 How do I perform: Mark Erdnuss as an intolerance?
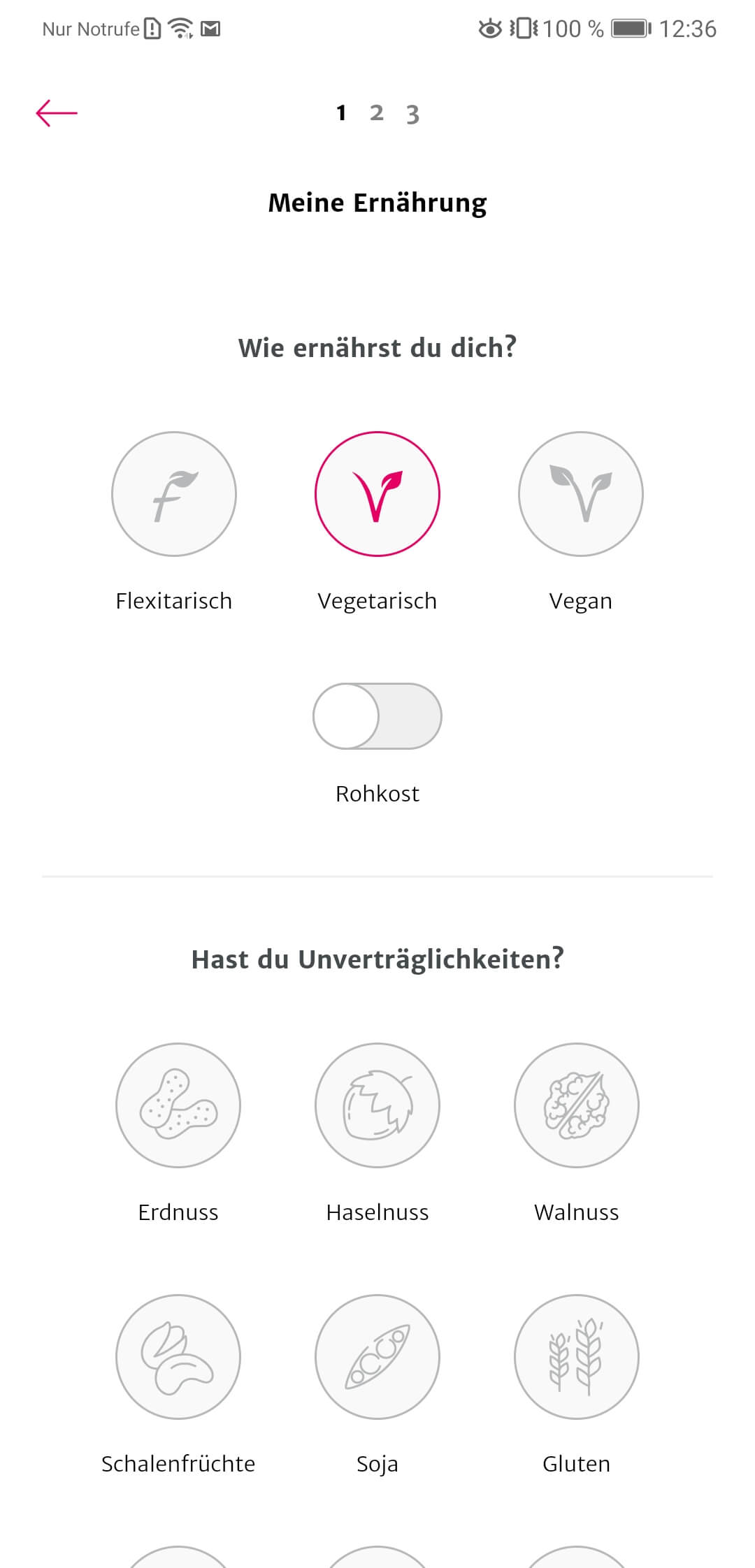pyautogui.click(x=178, y=1105)
